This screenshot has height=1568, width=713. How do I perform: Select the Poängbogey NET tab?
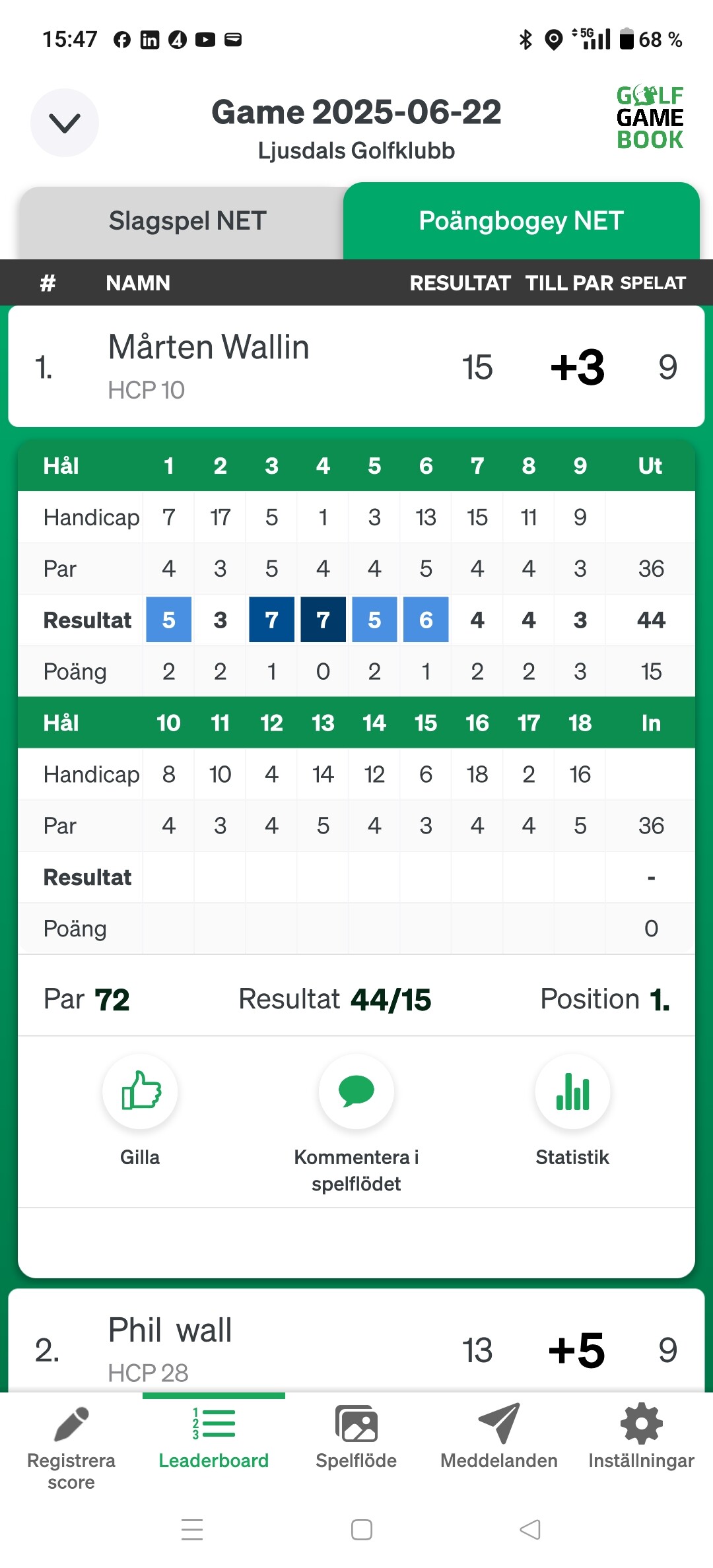(522, 220)
